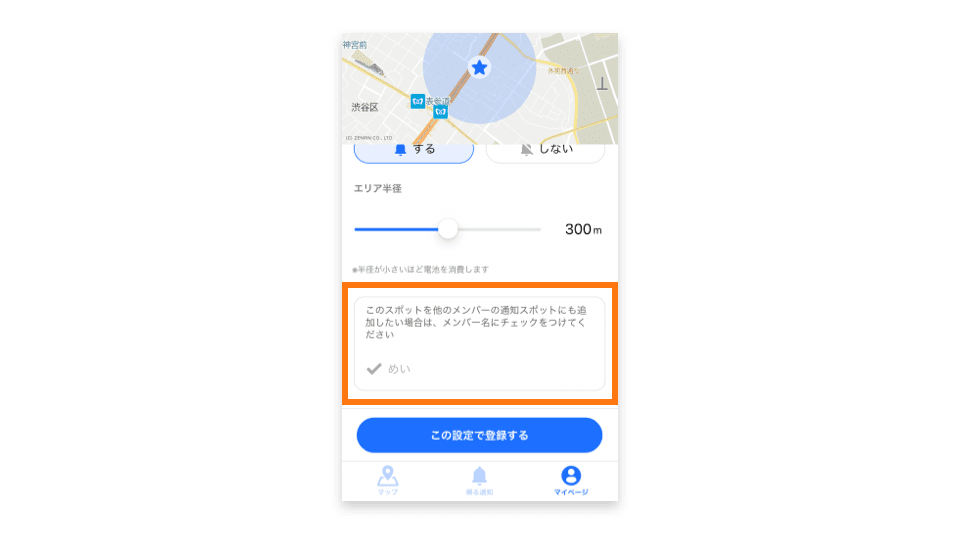Open the bell notifications tab
Viewport: 960px width, 534px height.
coord(479,481)
